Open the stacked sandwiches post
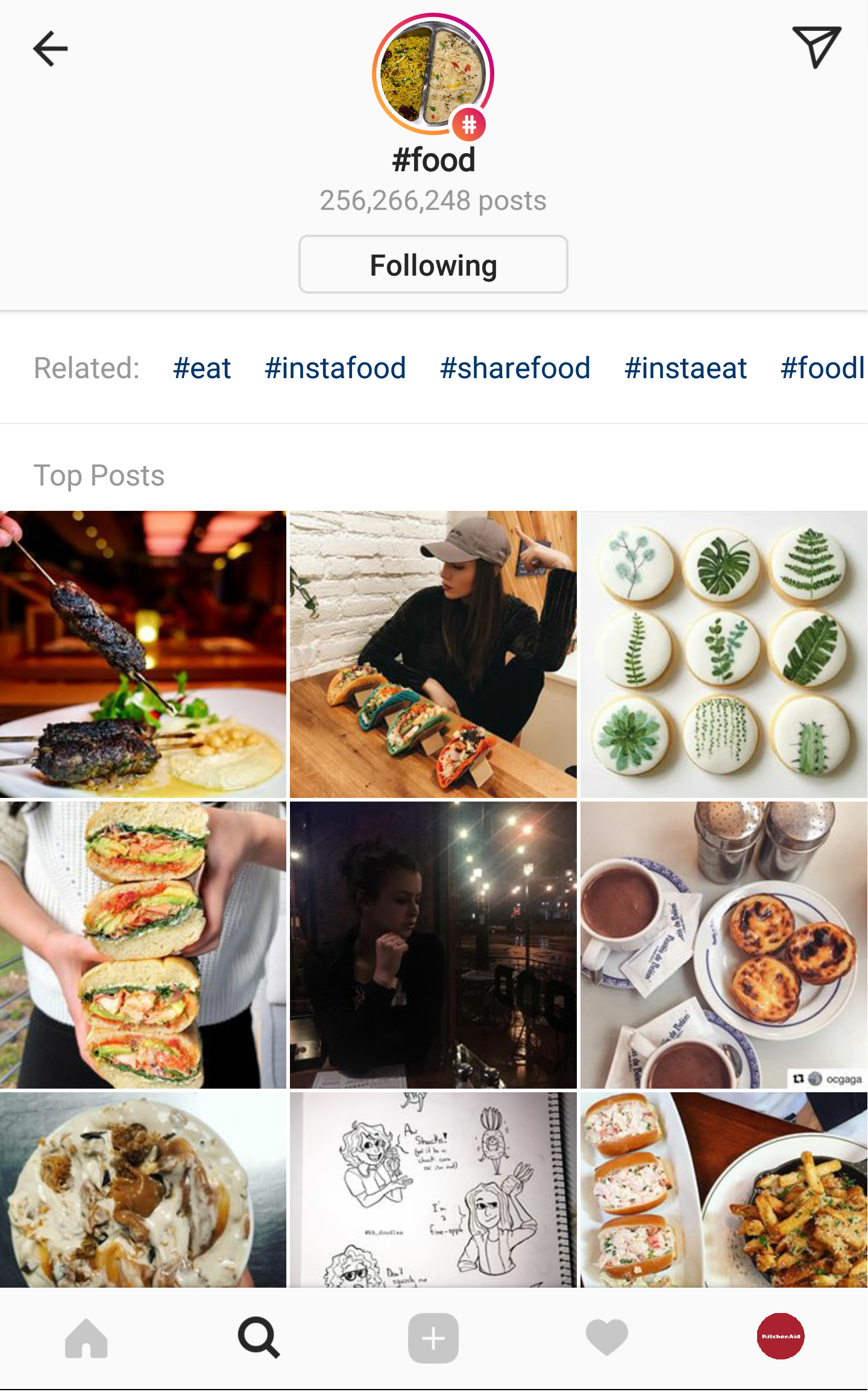This screenshot has width=868, height=1392. [x=143, y=945]
